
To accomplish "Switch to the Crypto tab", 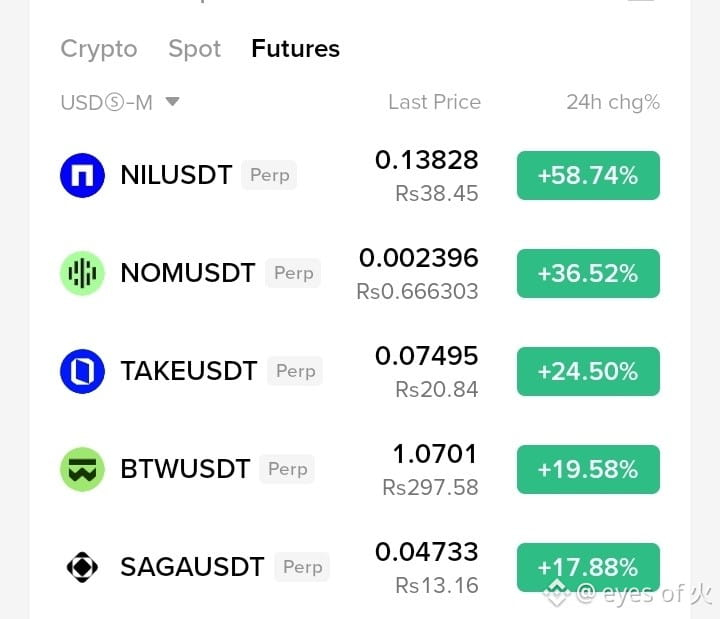I will click(99, 50).
